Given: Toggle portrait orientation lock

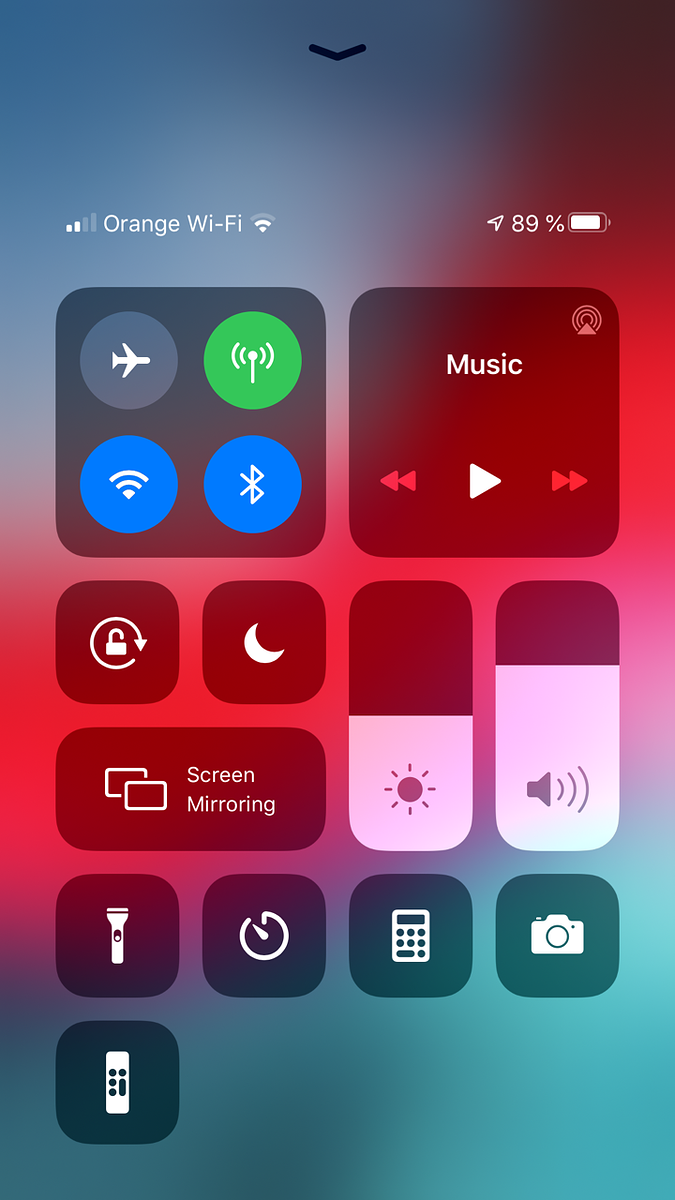Looking at the screenshot, I should tap(118, 643).
